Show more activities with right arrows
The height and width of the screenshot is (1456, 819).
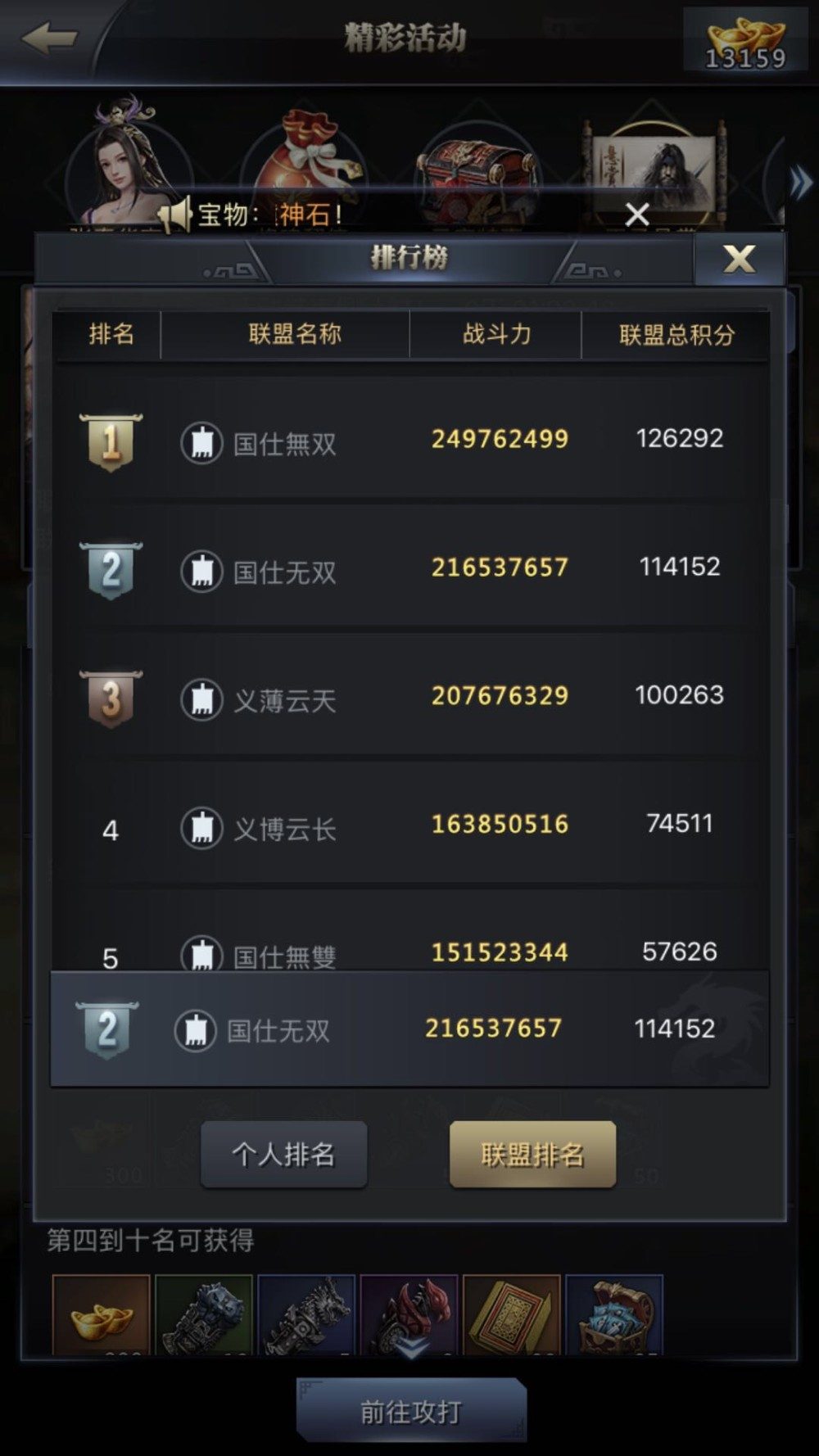pos(799,183)
